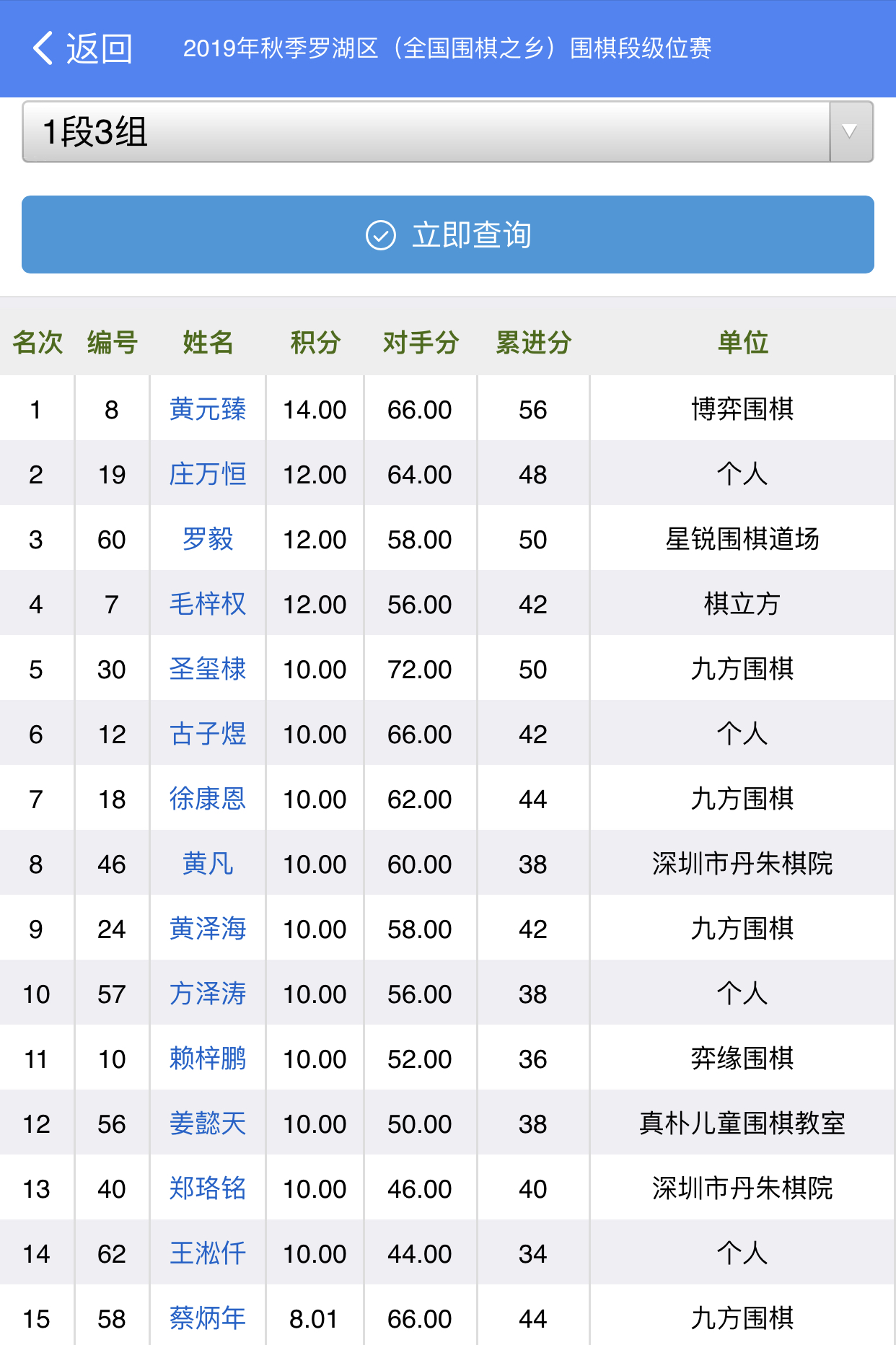896x1345 pixels.
Task: Select player 毛梓权
Action: [208, 604]
